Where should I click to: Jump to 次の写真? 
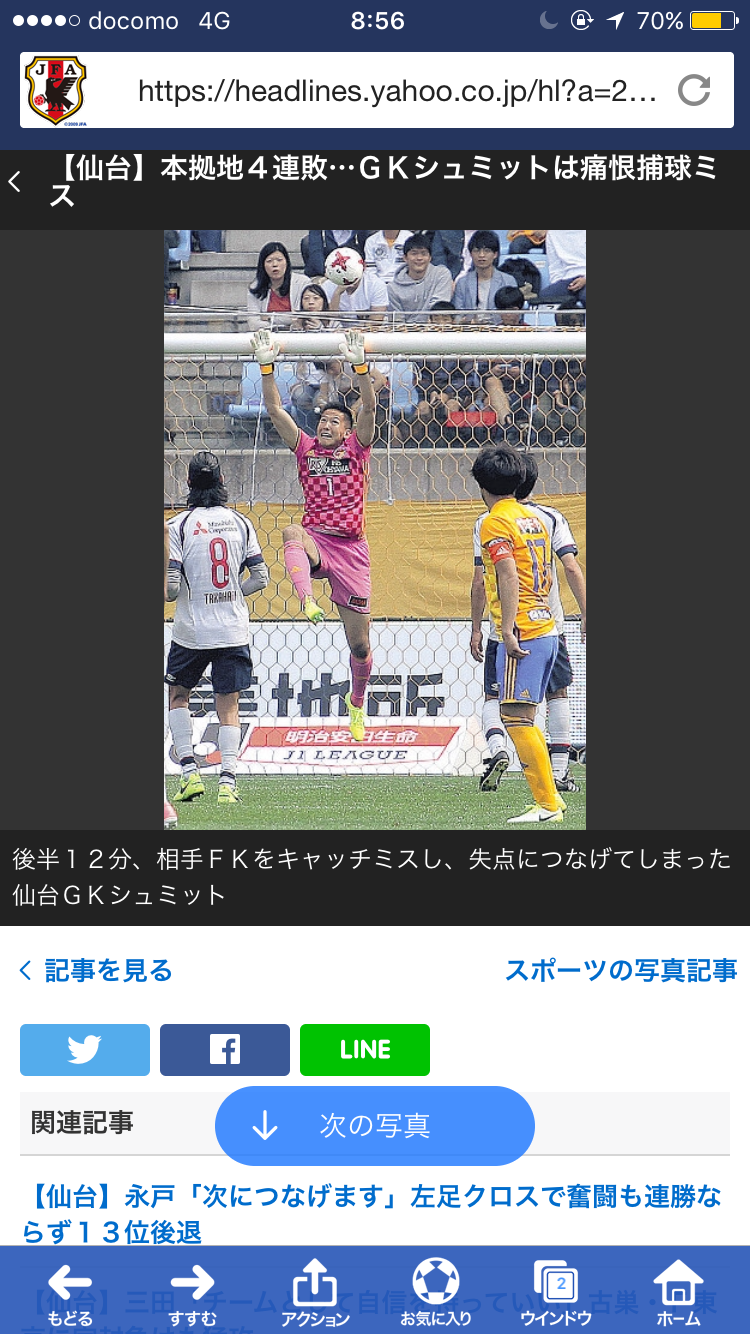click(x=375, y=1126)
